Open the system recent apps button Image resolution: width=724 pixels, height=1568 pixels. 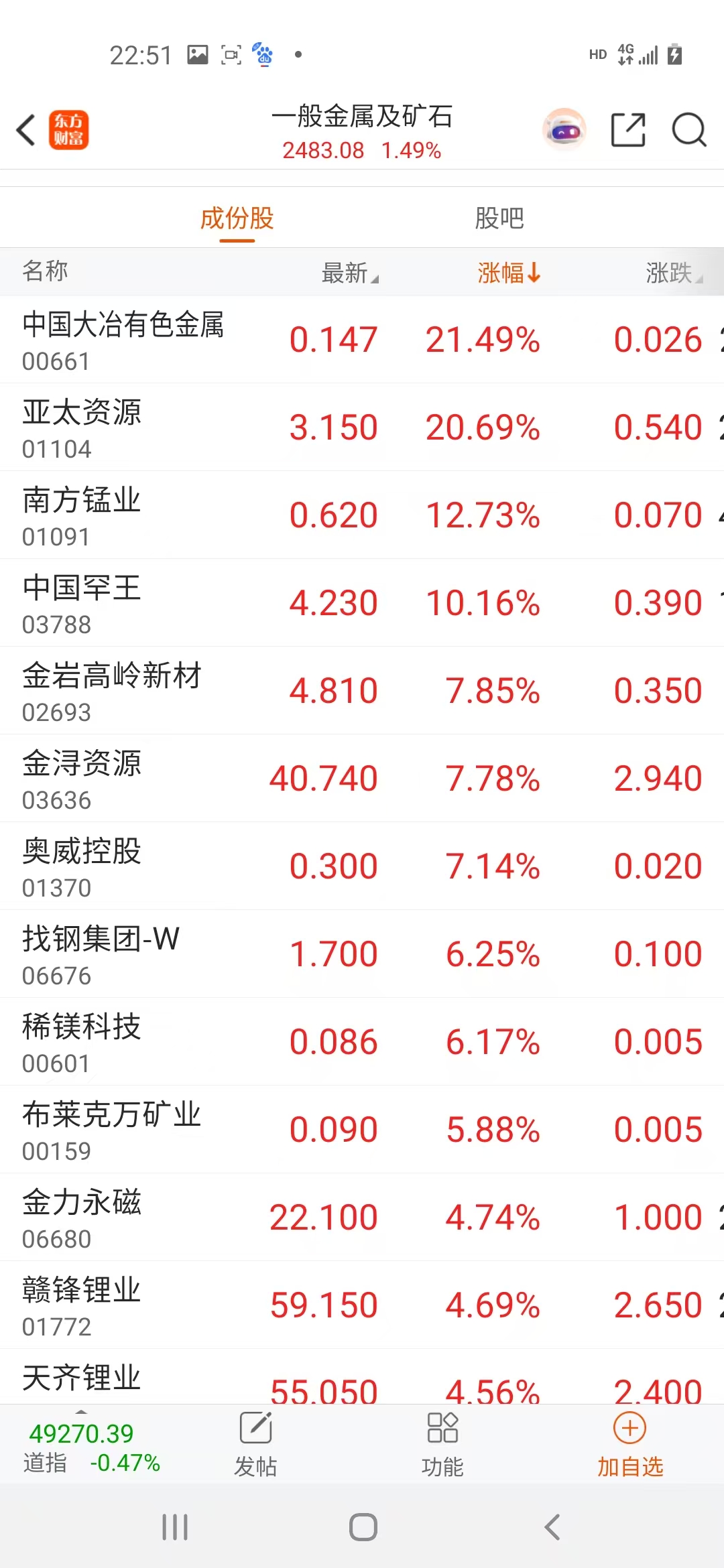point(175,1527)
